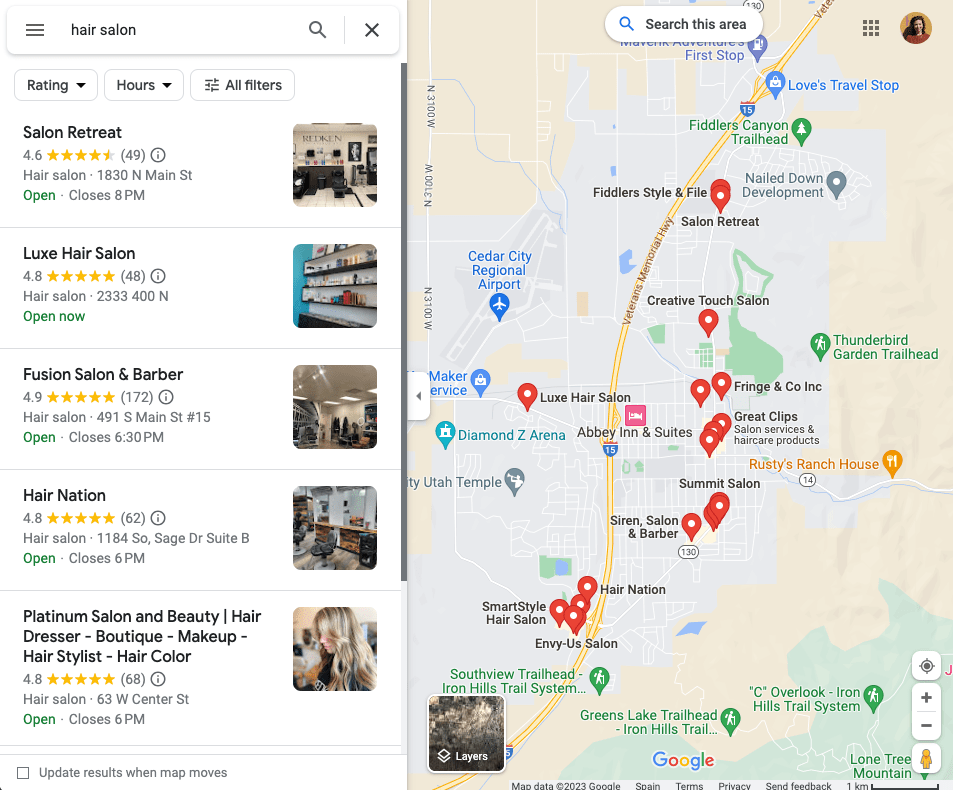
Task: Open the Google apps grid
Action: click(x=871, y=28)
